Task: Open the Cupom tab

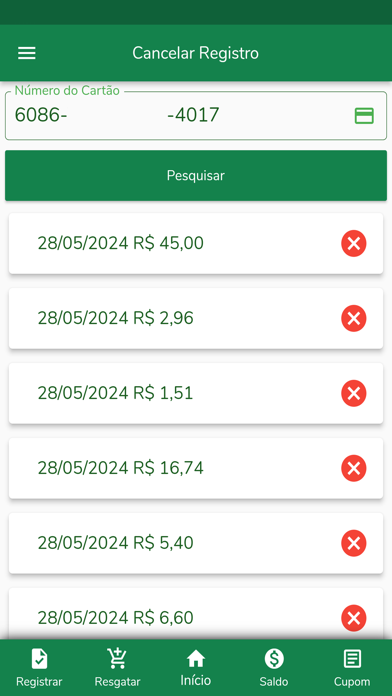Action: [x=352, y=668]
